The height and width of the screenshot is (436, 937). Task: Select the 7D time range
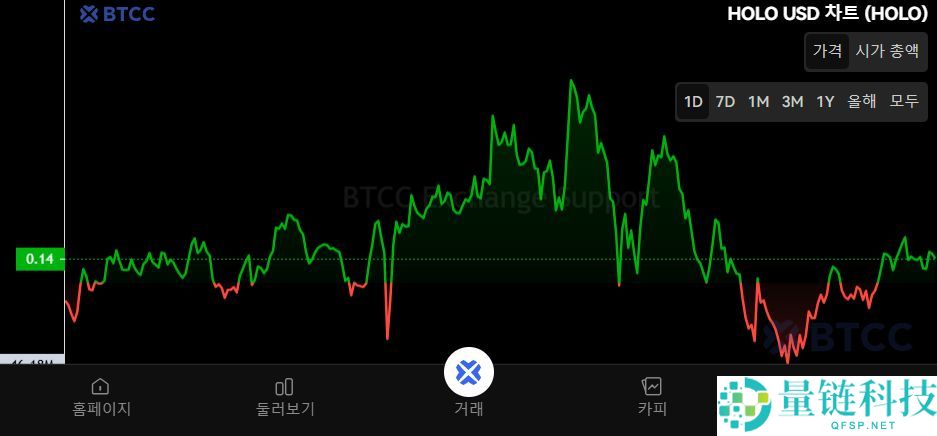pos(725,101)
